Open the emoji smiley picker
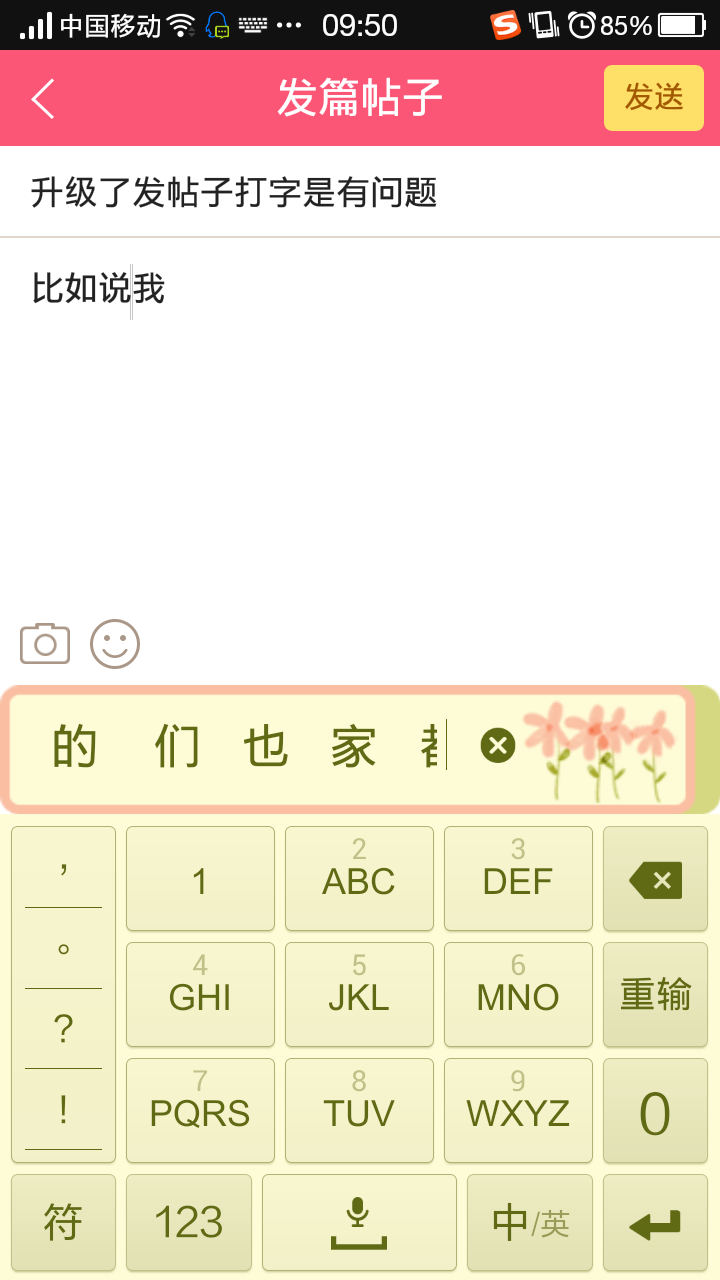Viewport: 720px width, 1280px height. [x=115, y=644]
